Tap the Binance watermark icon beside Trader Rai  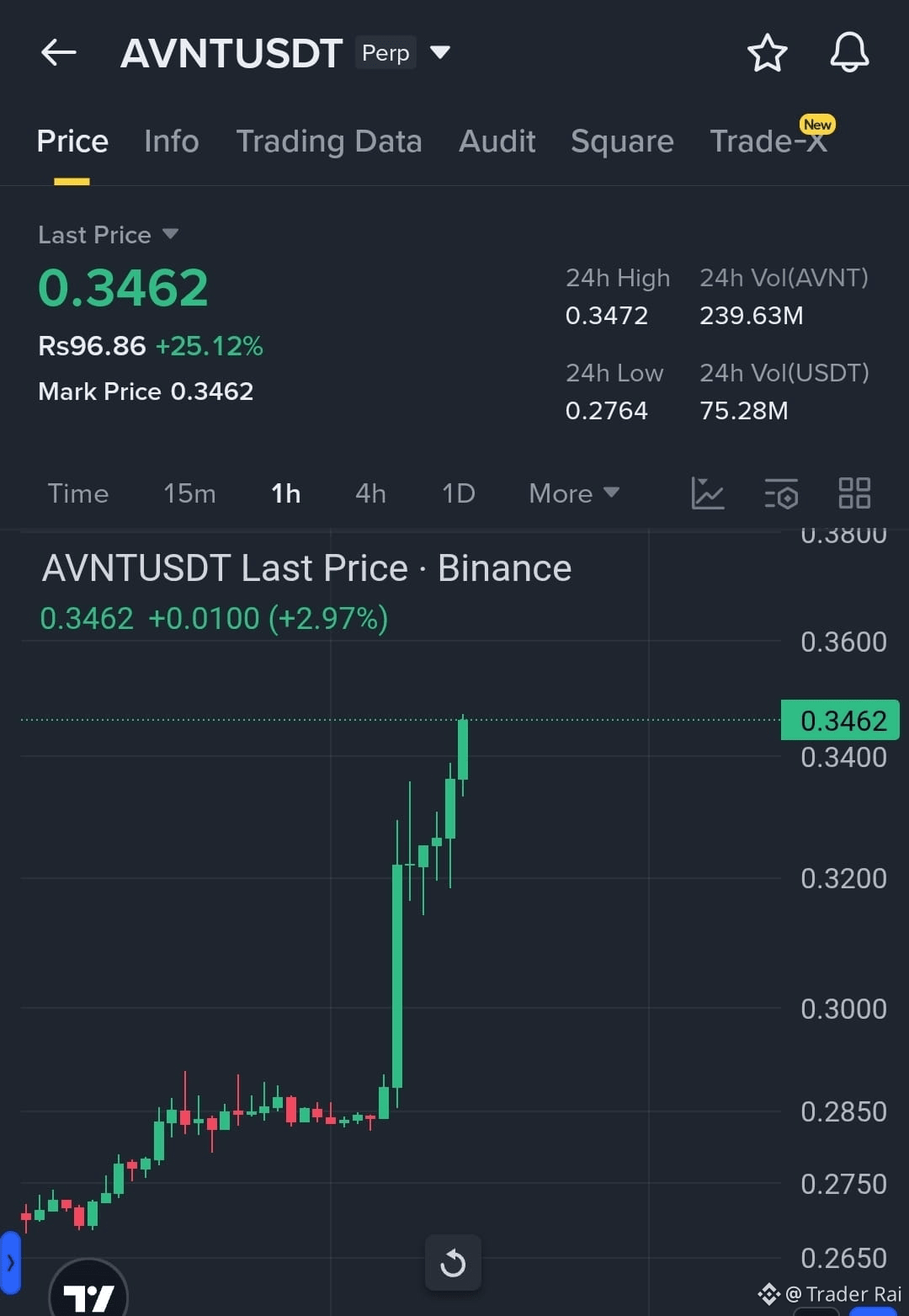point(768,1294)
